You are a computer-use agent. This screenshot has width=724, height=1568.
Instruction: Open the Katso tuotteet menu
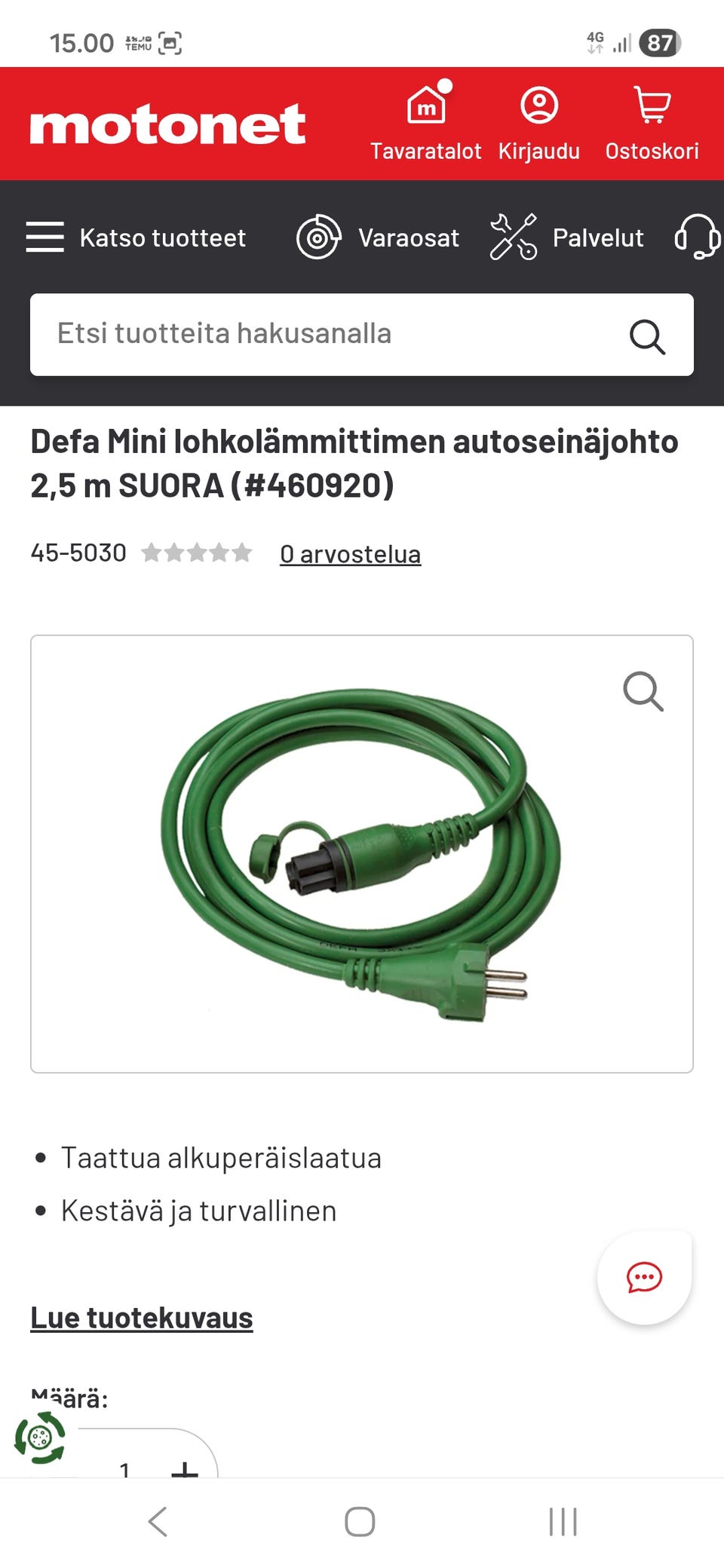136,237
